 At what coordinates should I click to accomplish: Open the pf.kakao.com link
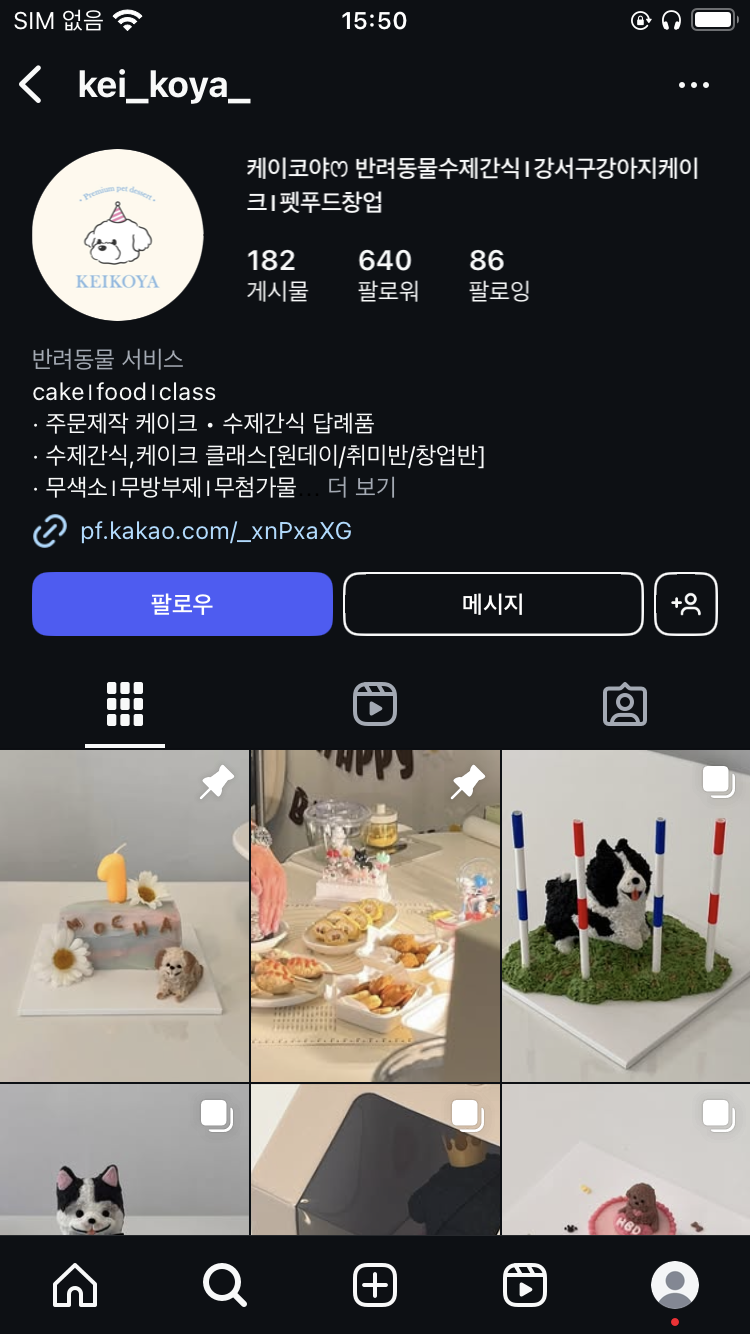[x=215, y=531]
